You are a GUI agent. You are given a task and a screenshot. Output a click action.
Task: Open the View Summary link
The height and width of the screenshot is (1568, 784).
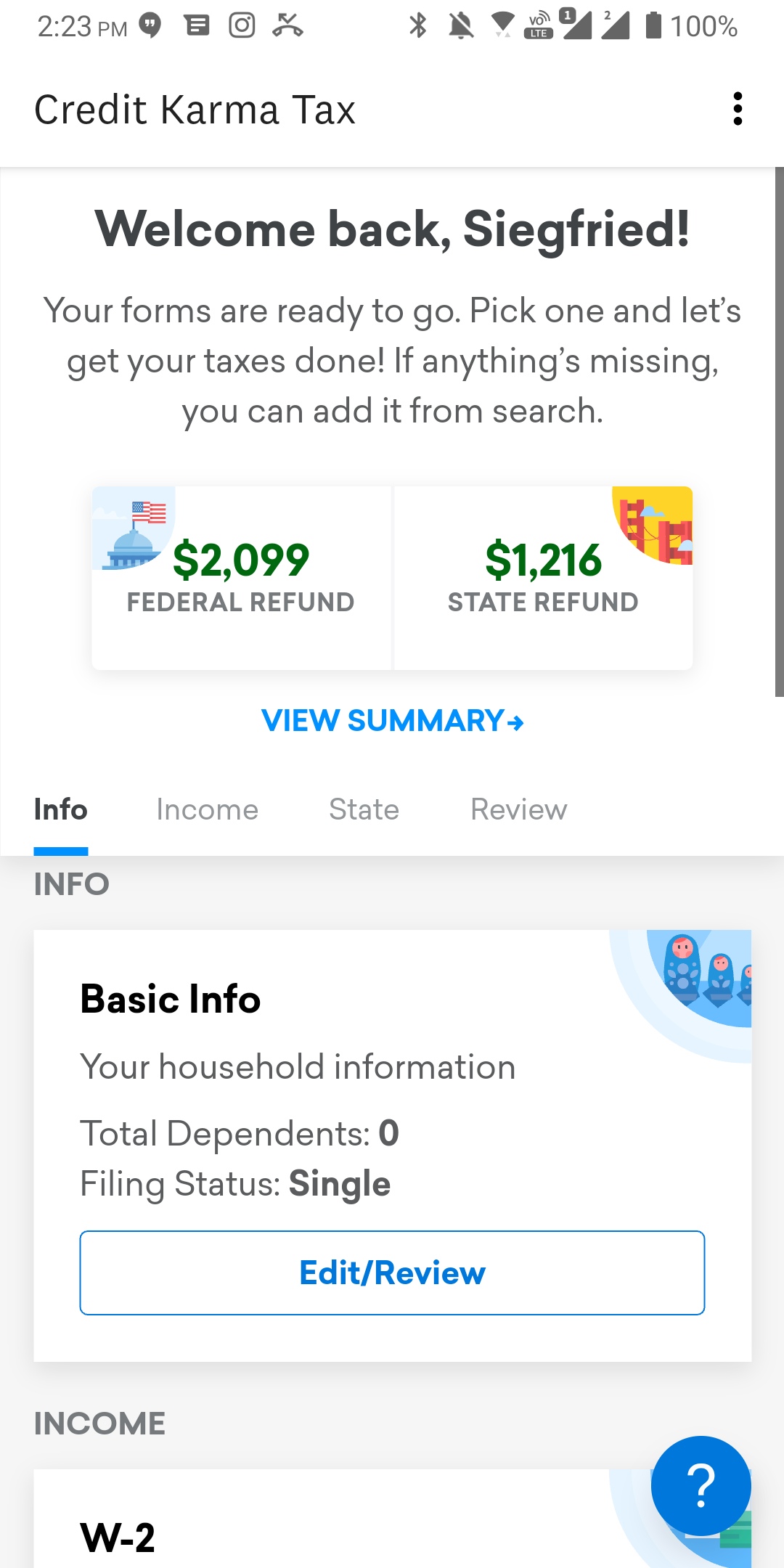[x=392, y=721]
